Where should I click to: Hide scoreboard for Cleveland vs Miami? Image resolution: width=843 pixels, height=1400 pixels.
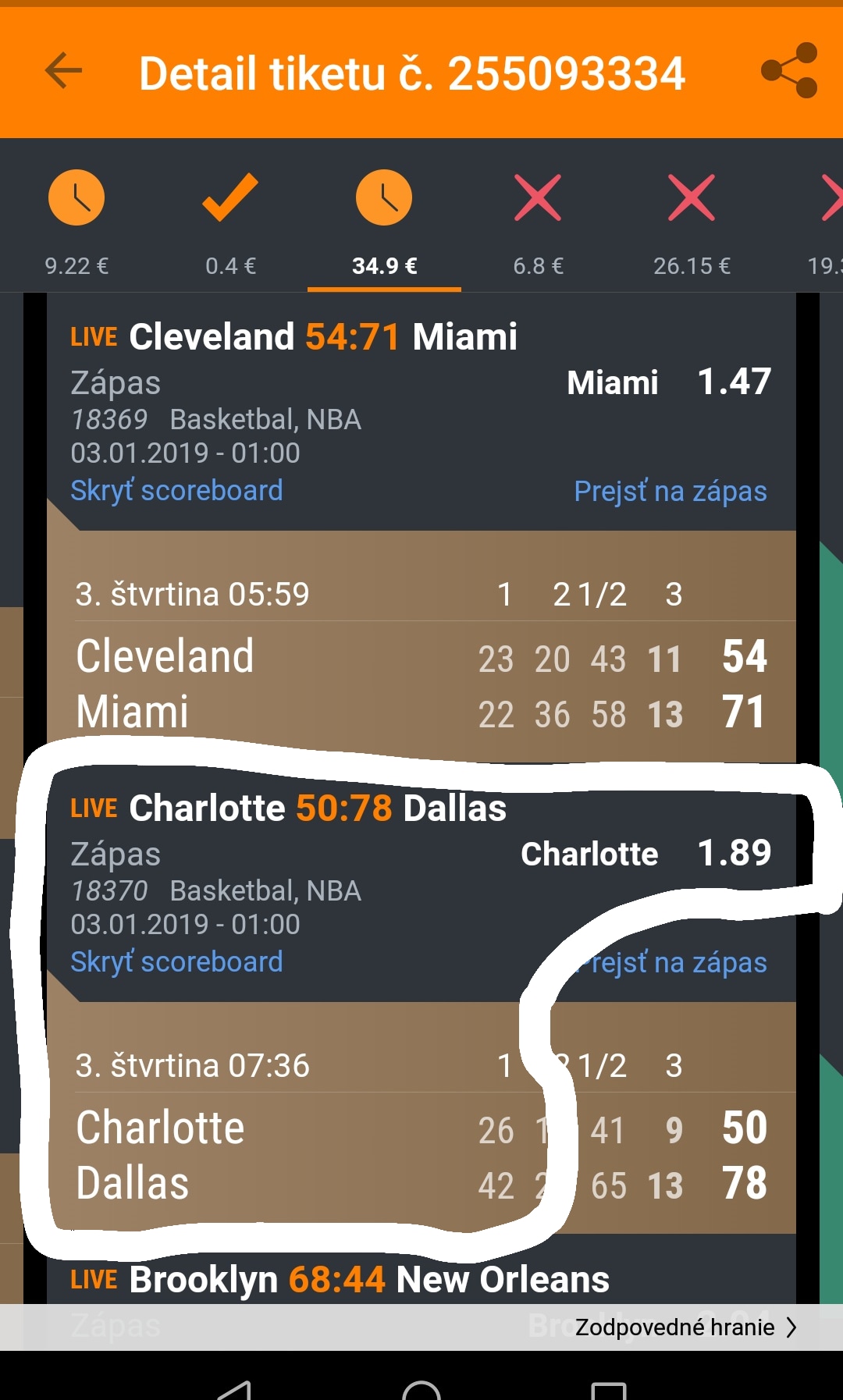176,491
